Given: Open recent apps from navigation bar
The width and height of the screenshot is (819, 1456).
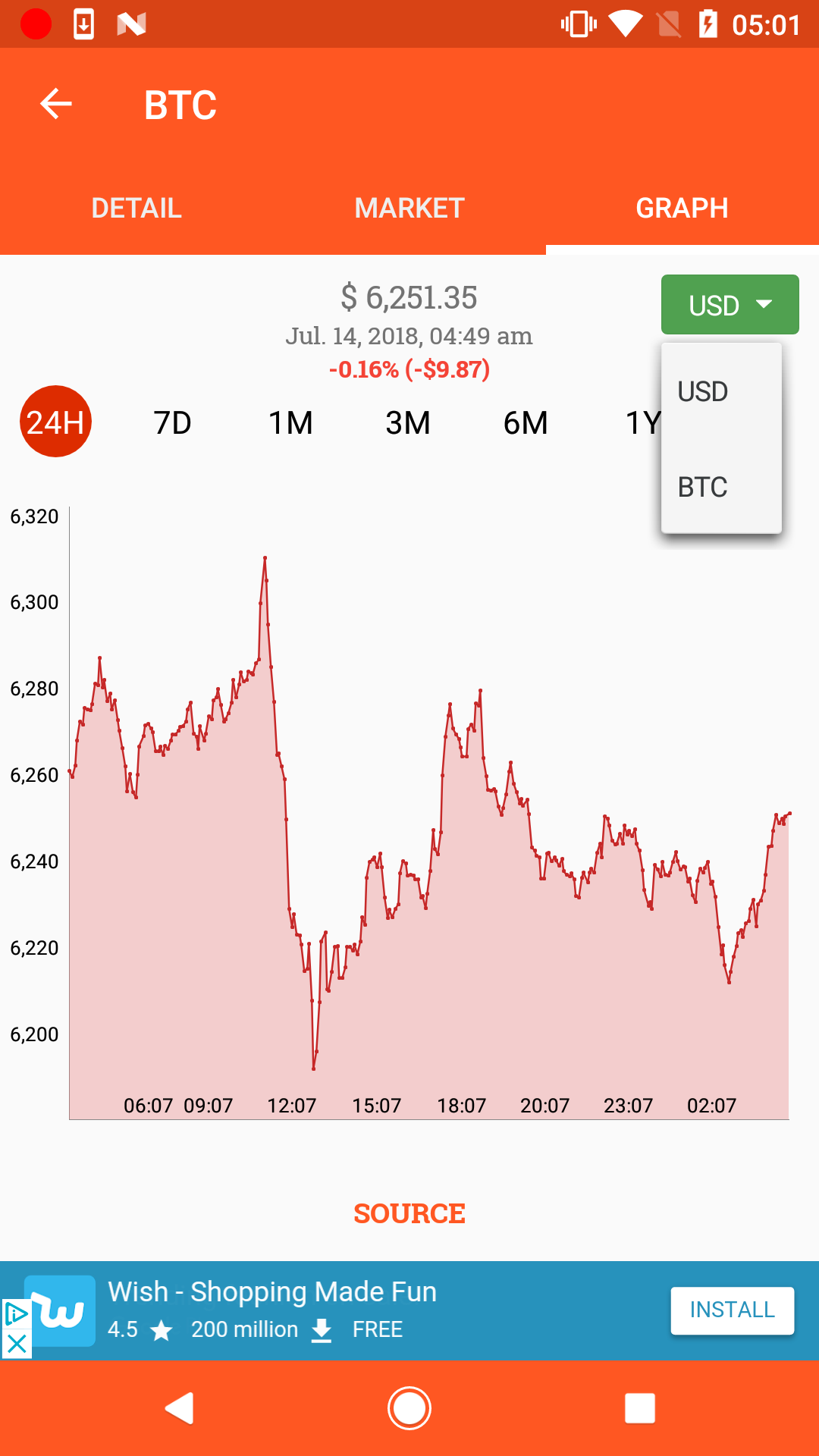Looking at the screenshot, I should pos(639,1408).
